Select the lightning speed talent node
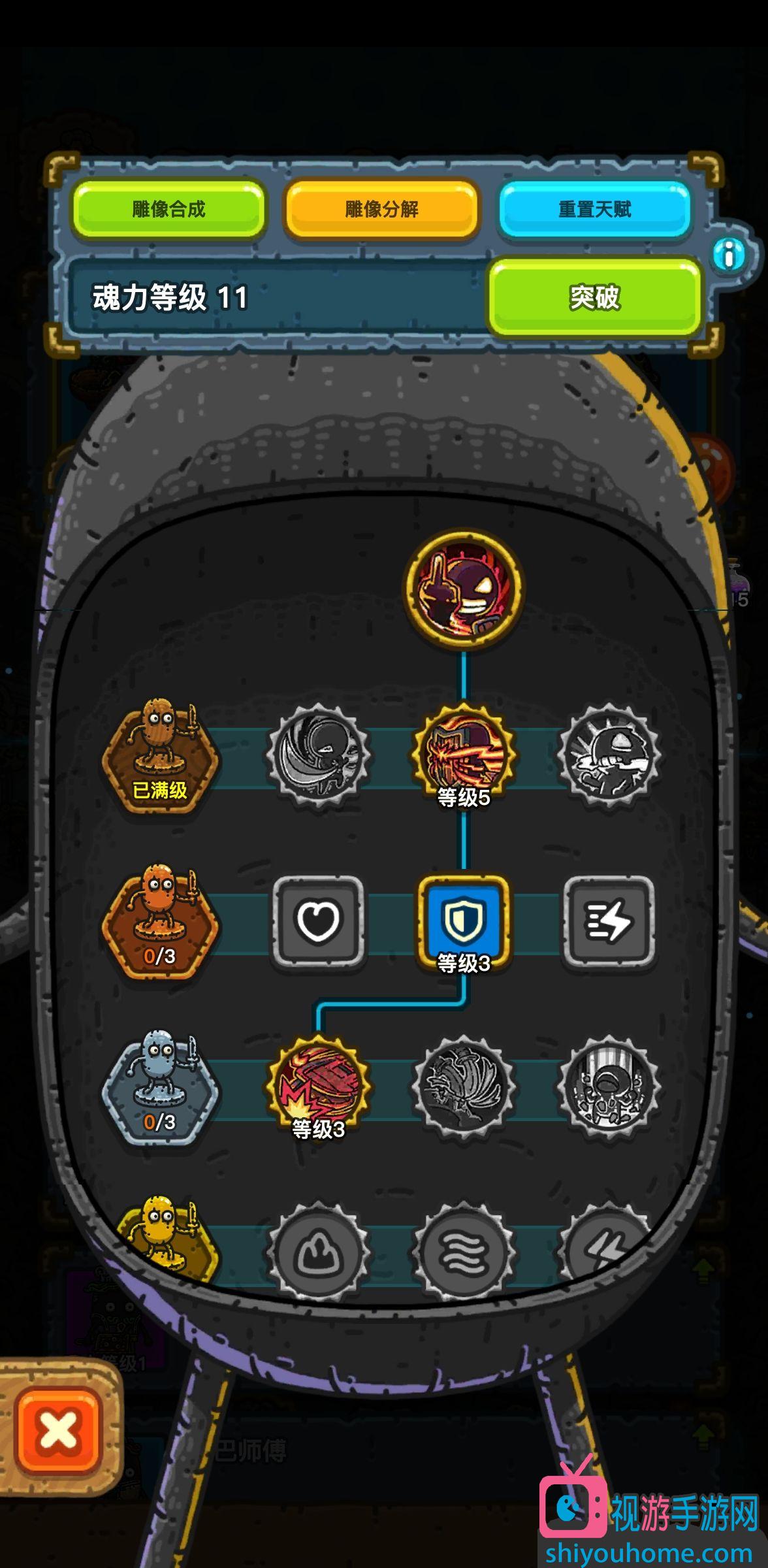Viewport: 768px width, 1568px height. tap(609, 921)
